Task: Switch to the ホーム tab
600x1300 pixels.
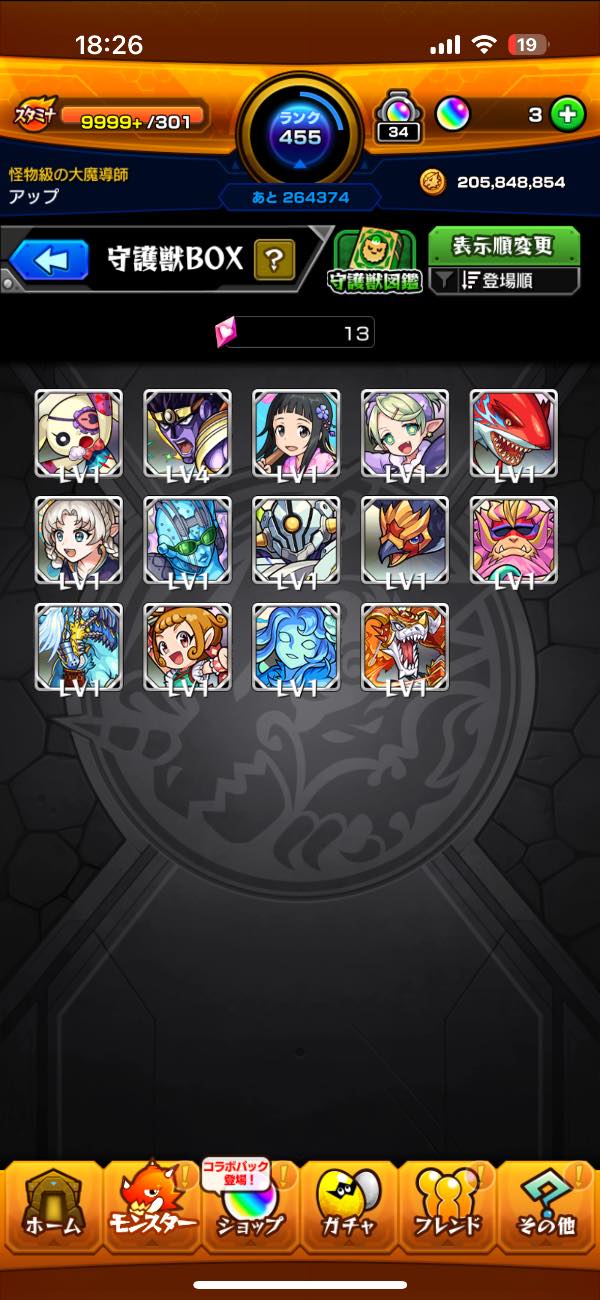Action: click(53, 1206)
